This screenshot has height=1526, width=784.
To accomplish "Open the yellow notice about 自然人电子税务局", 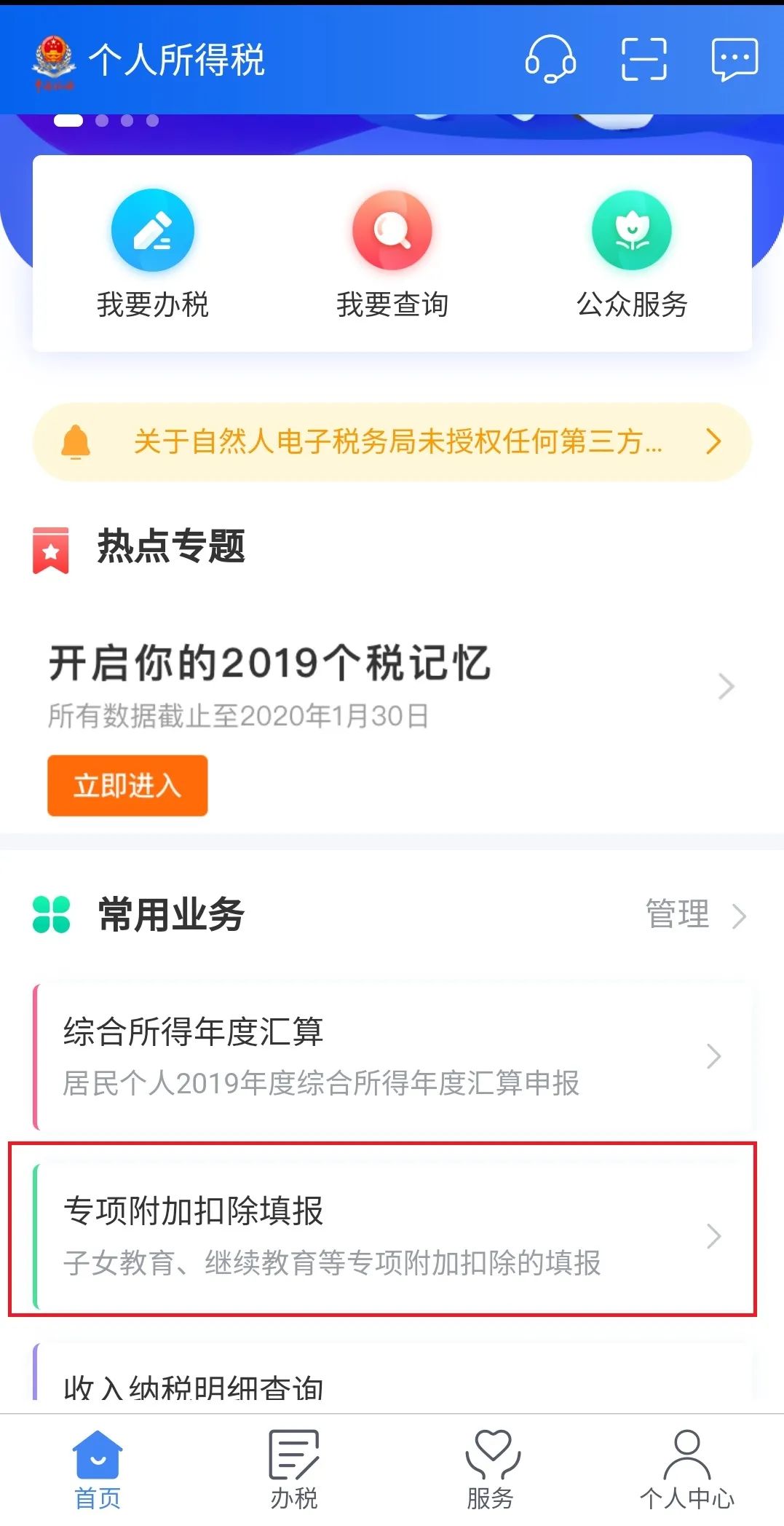I will (392, 441).
